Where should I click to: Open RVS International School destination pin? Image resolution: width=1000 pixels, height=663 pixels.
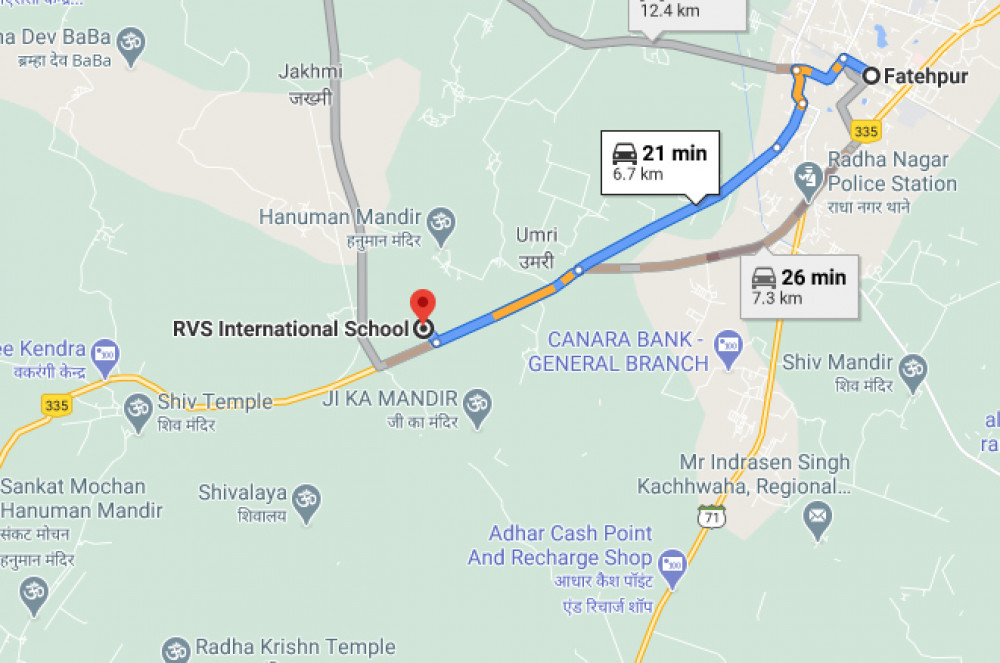(424, 305)
